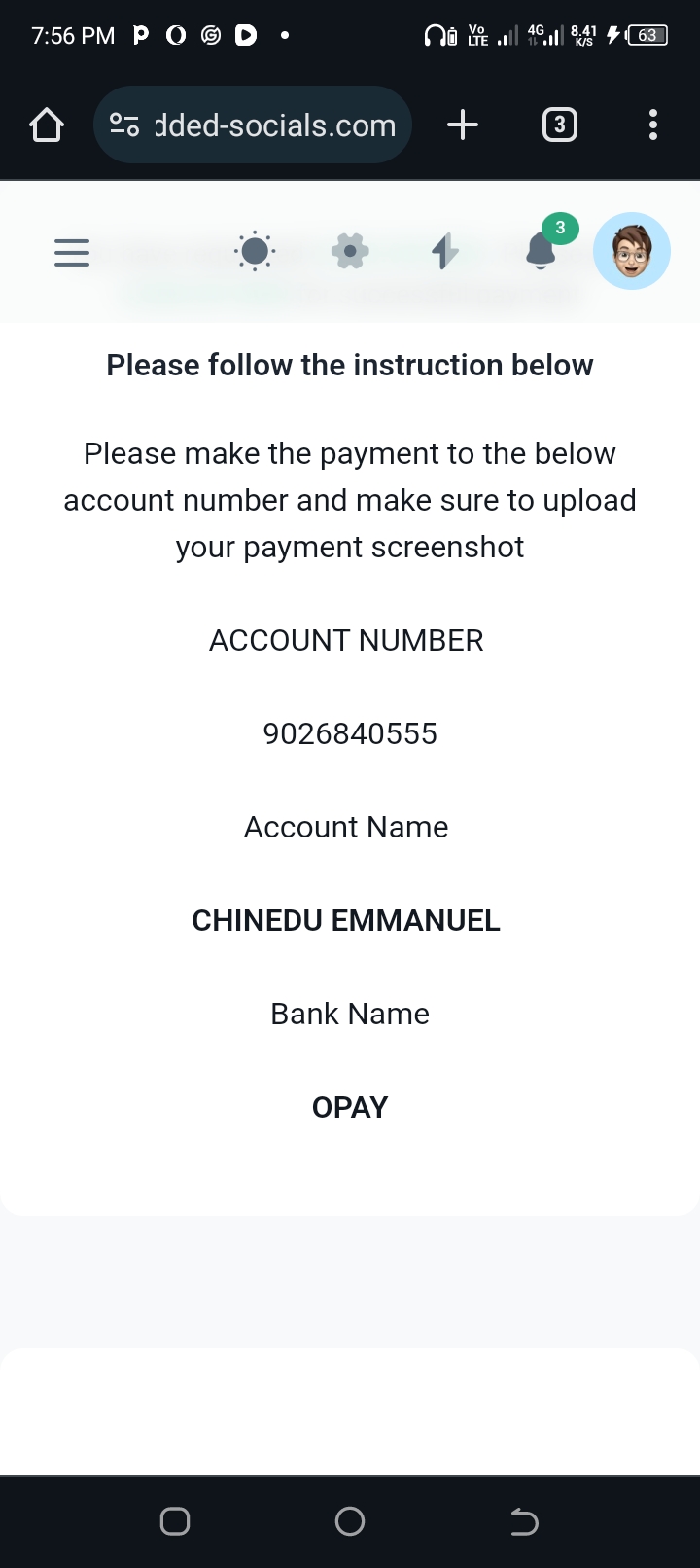Screen dimensions: 700x1568
Task: Open the browser overflow menu
Action: coord(652,125)
